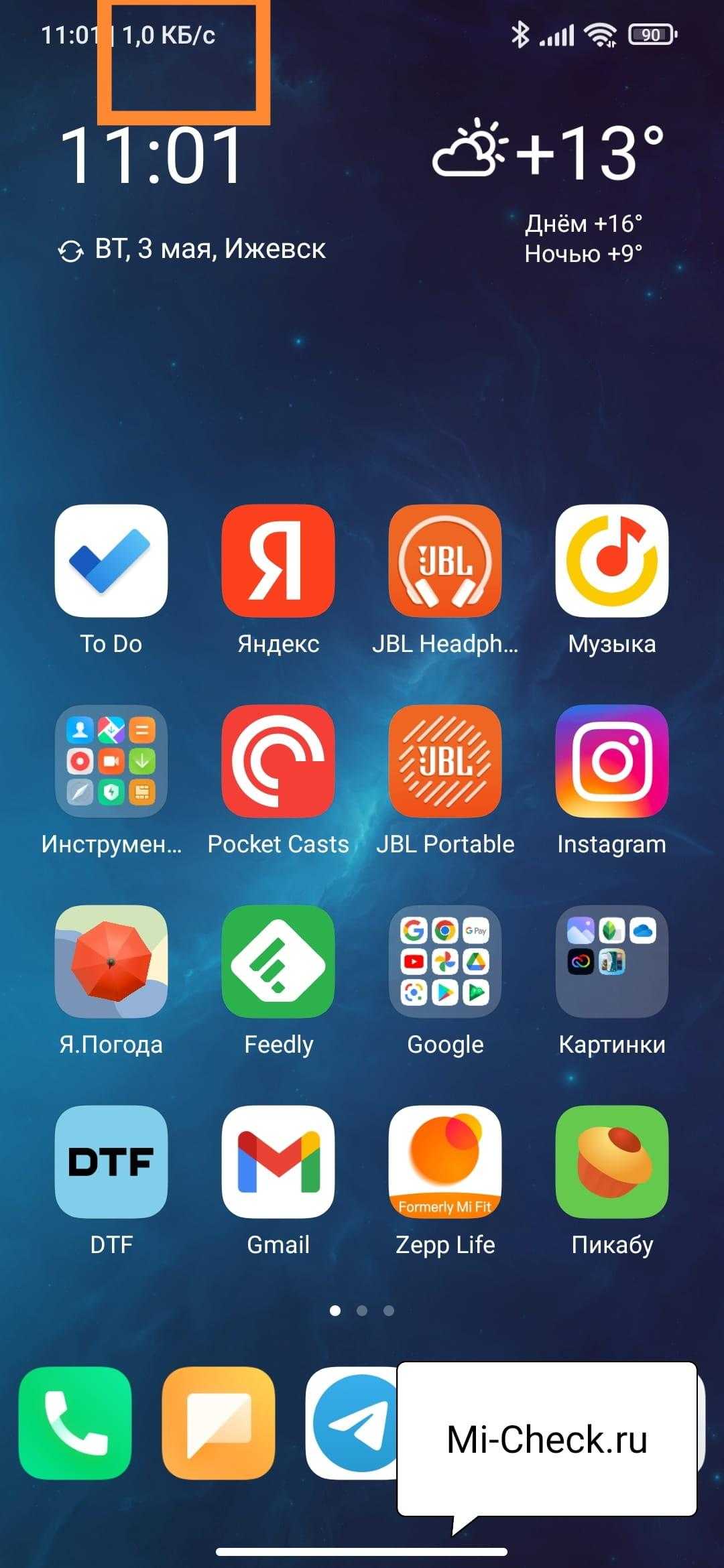The width and height of the screenshot is (724, 1568).
Task: Open Gmail
Action: pyautogui.click(x=278, y=1161)
